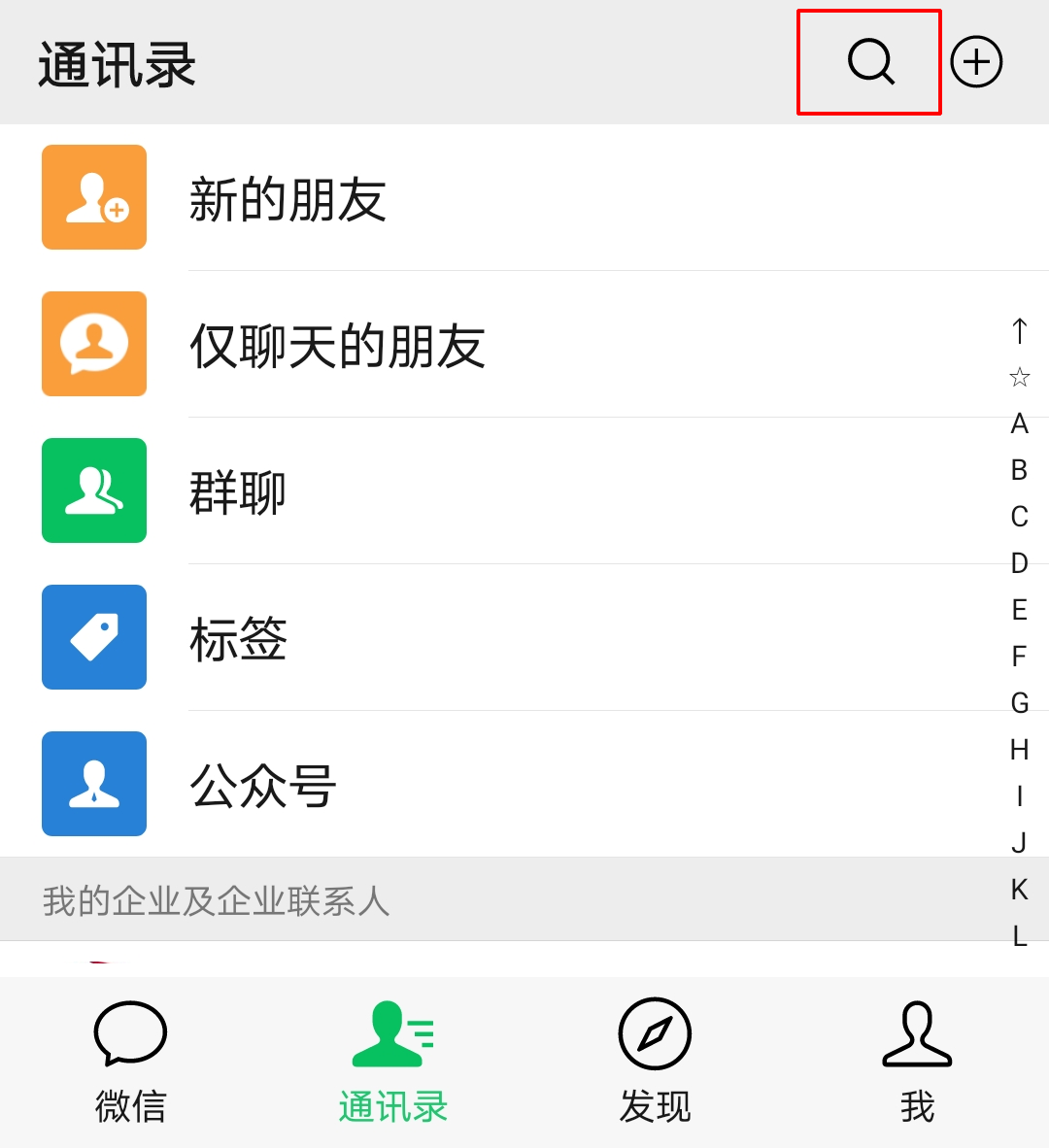Open 标签 (Tags)

point(237,638)
